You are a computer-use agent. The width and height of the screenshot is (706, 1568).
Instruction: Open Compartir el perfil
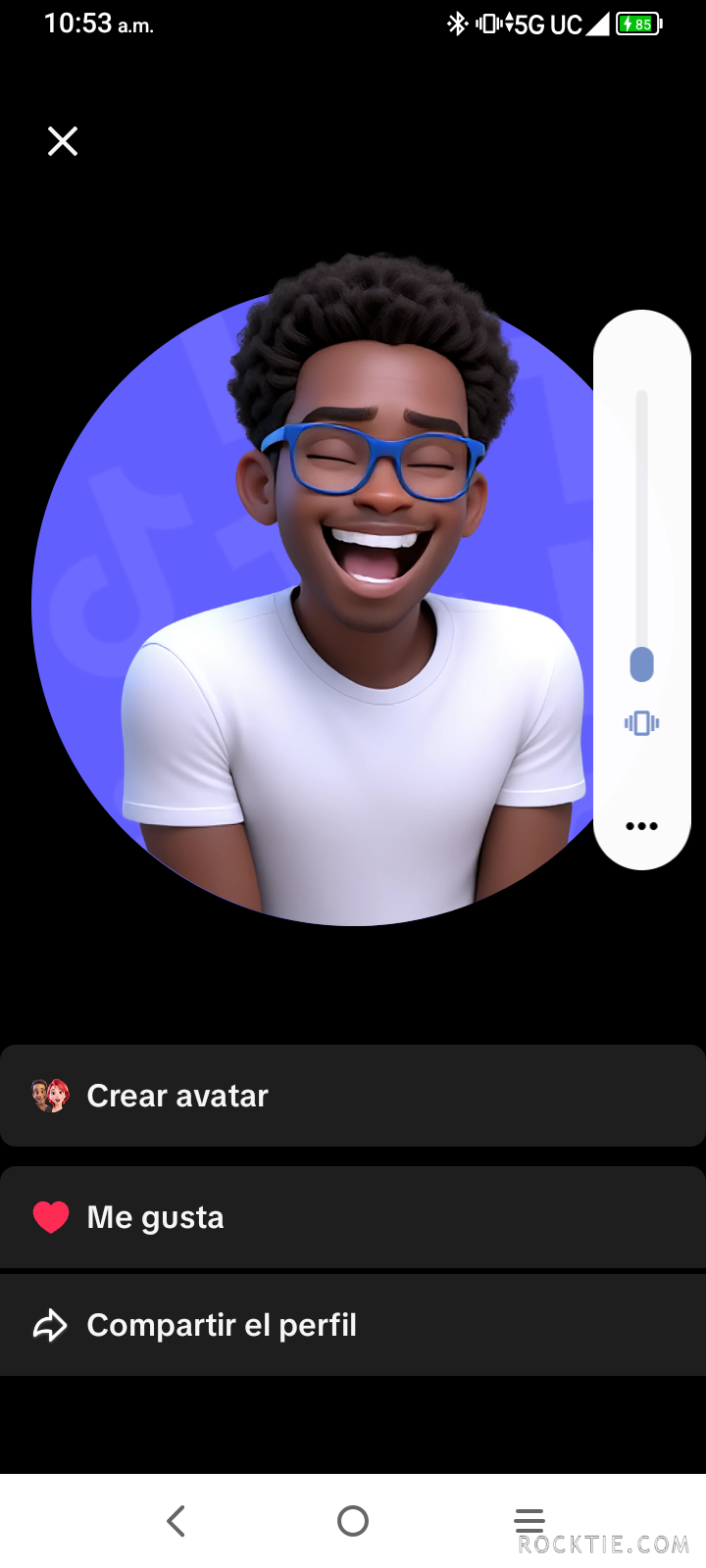[353, 1325]
